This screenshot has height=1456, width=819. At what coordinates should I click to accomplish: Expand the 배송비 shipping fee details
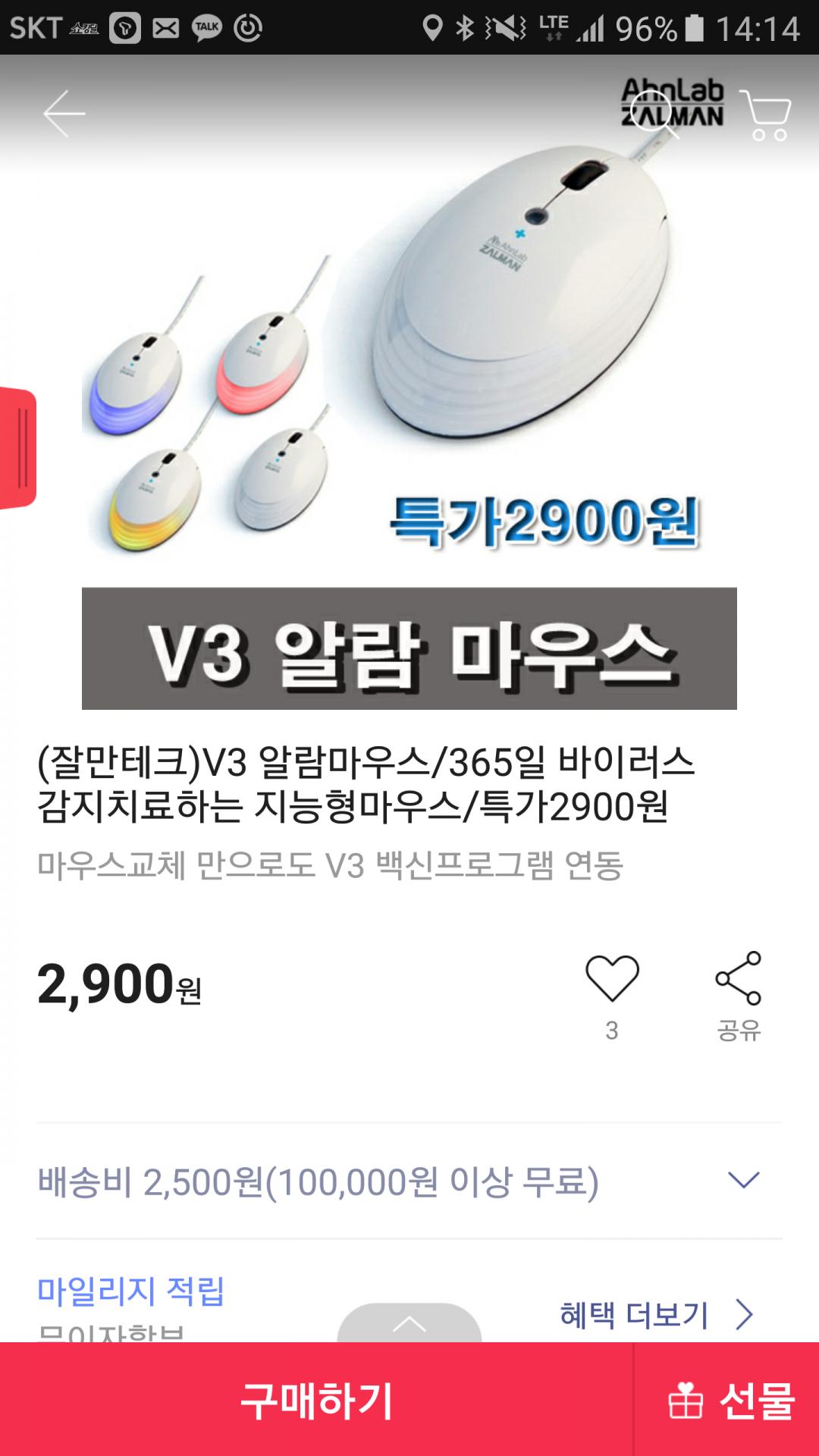tap(743, 1180)
